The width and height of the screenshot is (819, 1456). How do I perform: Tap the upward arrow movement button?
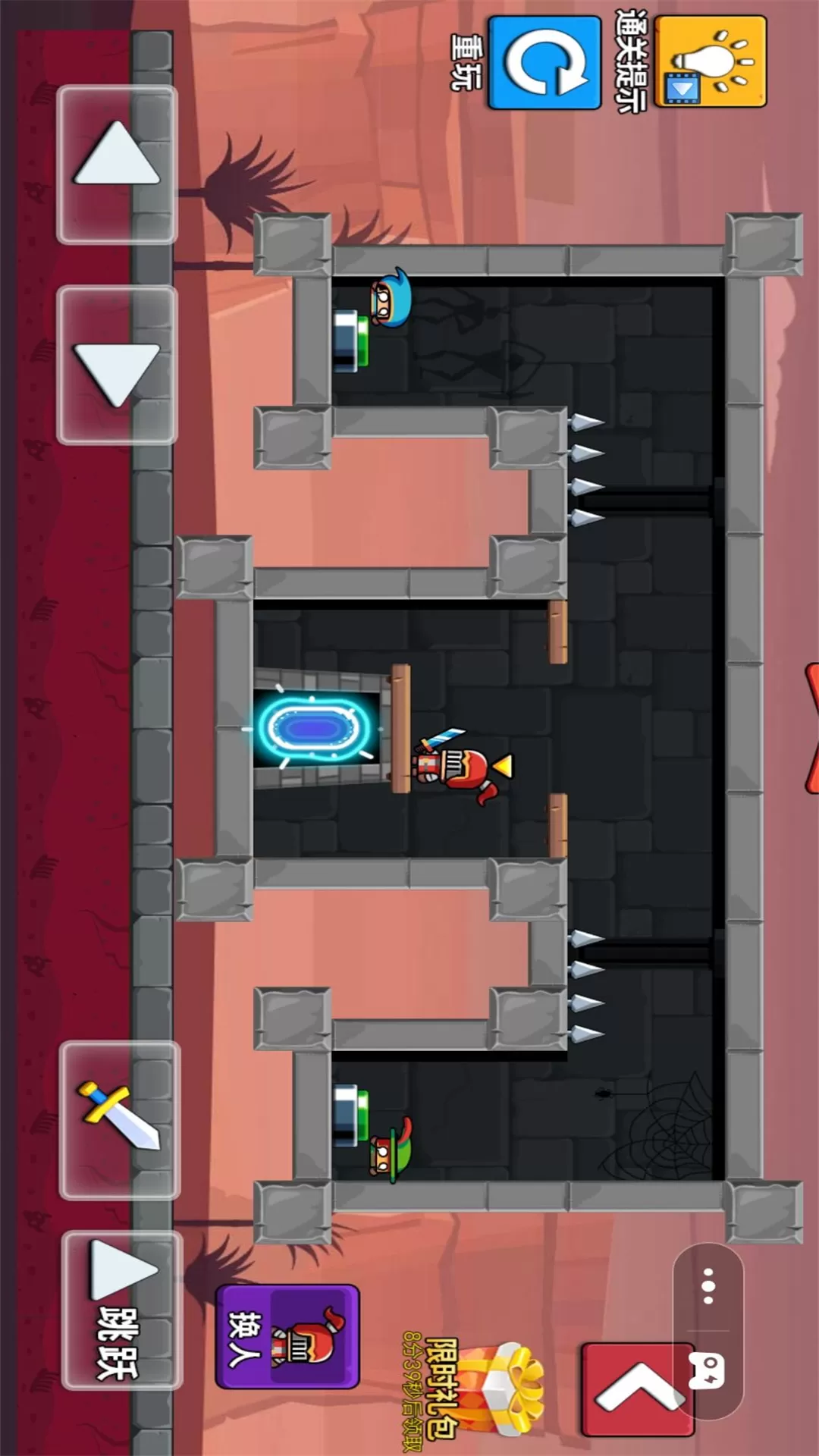(117, 163)
